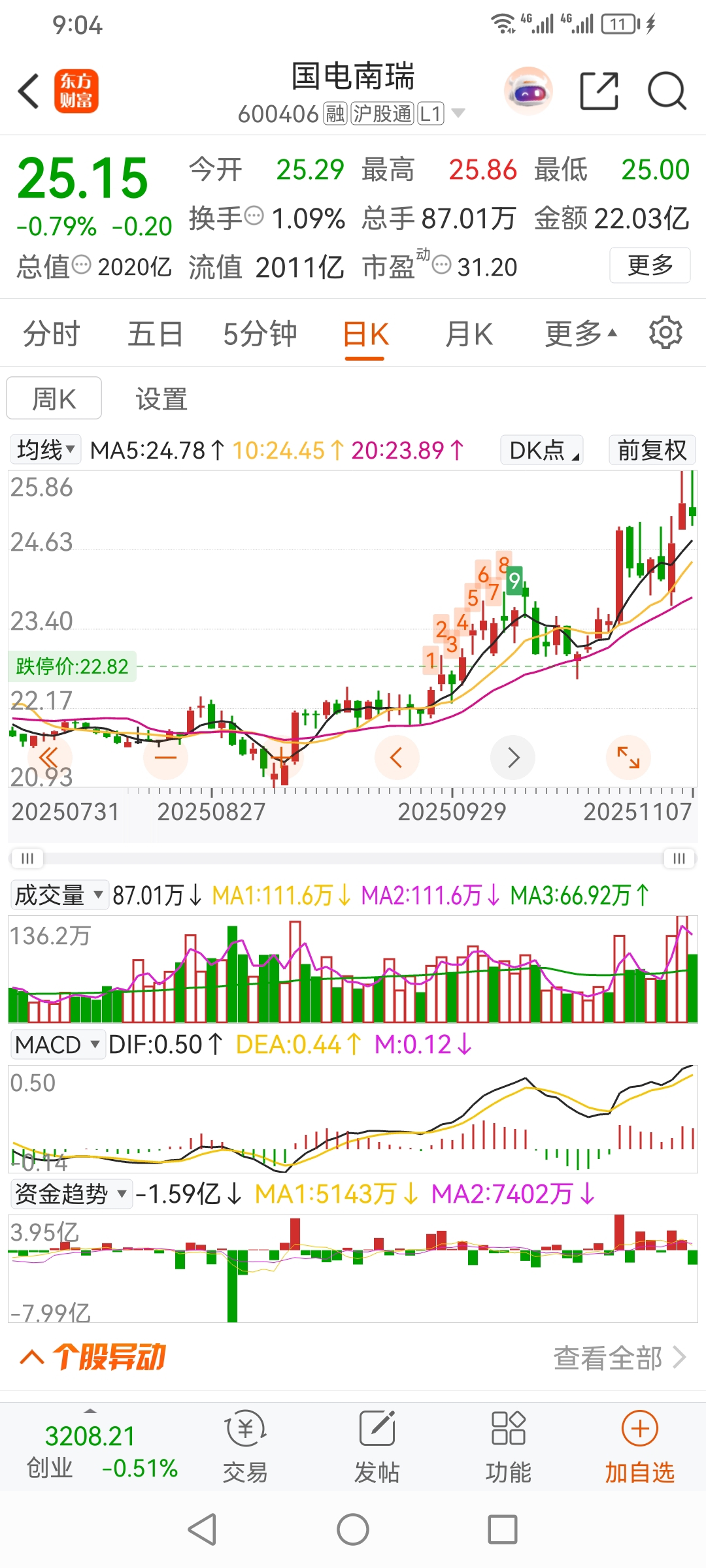Switch to the 月K chart tab
Screen dimensions: 706x1568
(469, 334)
